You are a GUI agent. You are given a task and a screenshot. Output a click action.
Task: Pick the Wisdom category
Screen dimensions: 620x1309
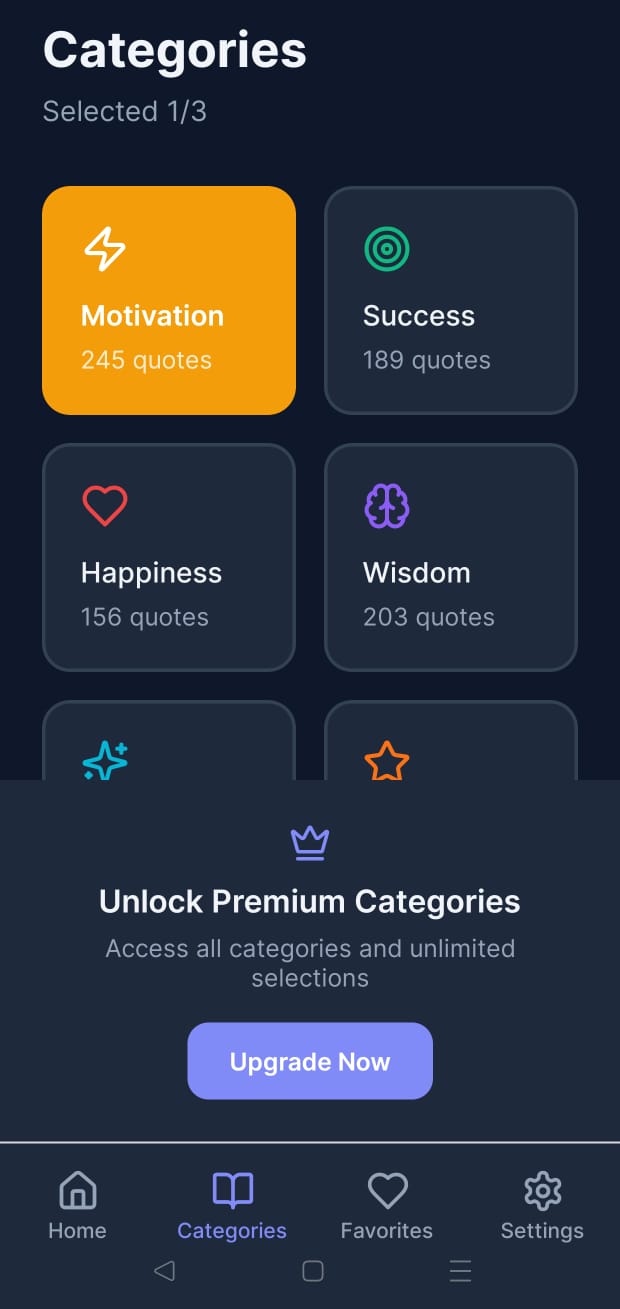click(451, 557)
